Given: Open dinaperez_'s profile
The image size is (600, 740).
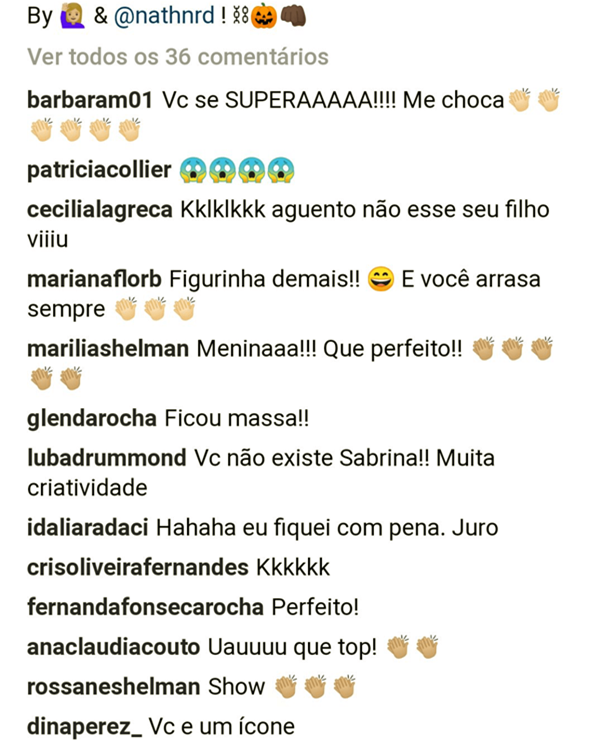Looking at the screenshot, I should coord(87,727).
